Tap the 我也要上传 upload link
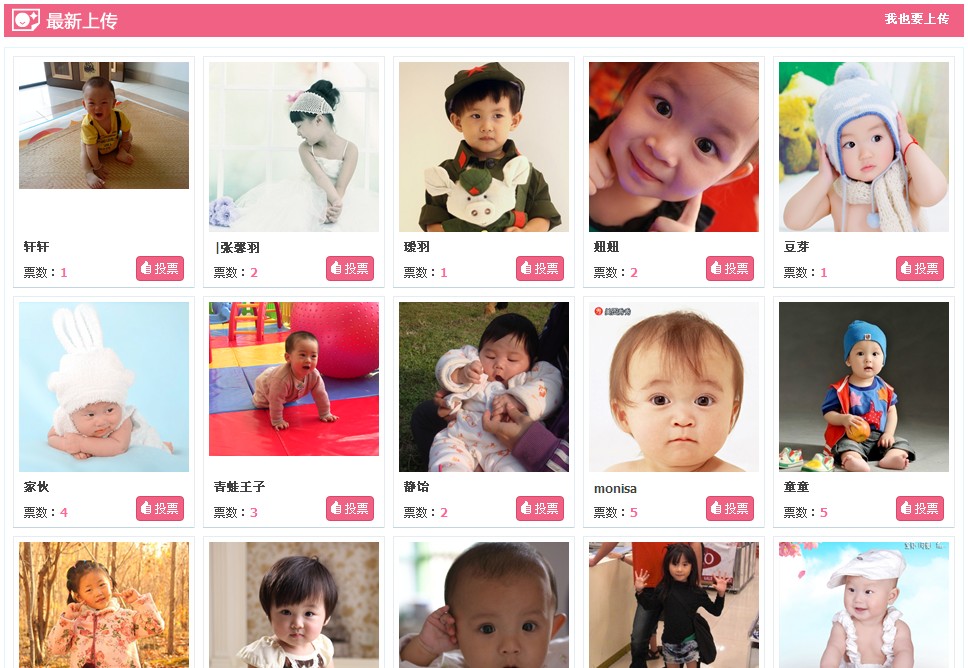 (916, 19)
